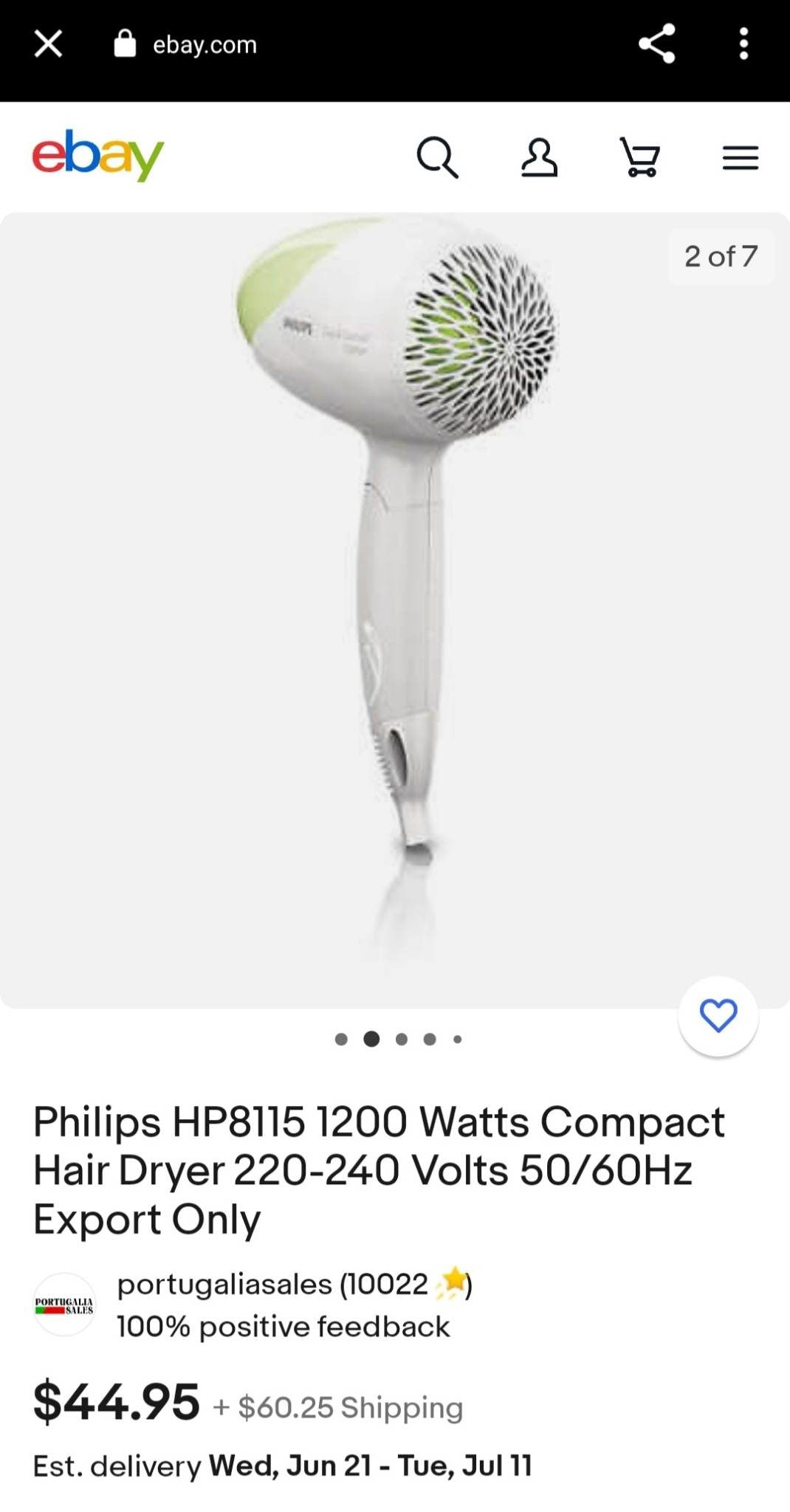Add this hair dryer to watchlist

click(x=718, y=1016)
